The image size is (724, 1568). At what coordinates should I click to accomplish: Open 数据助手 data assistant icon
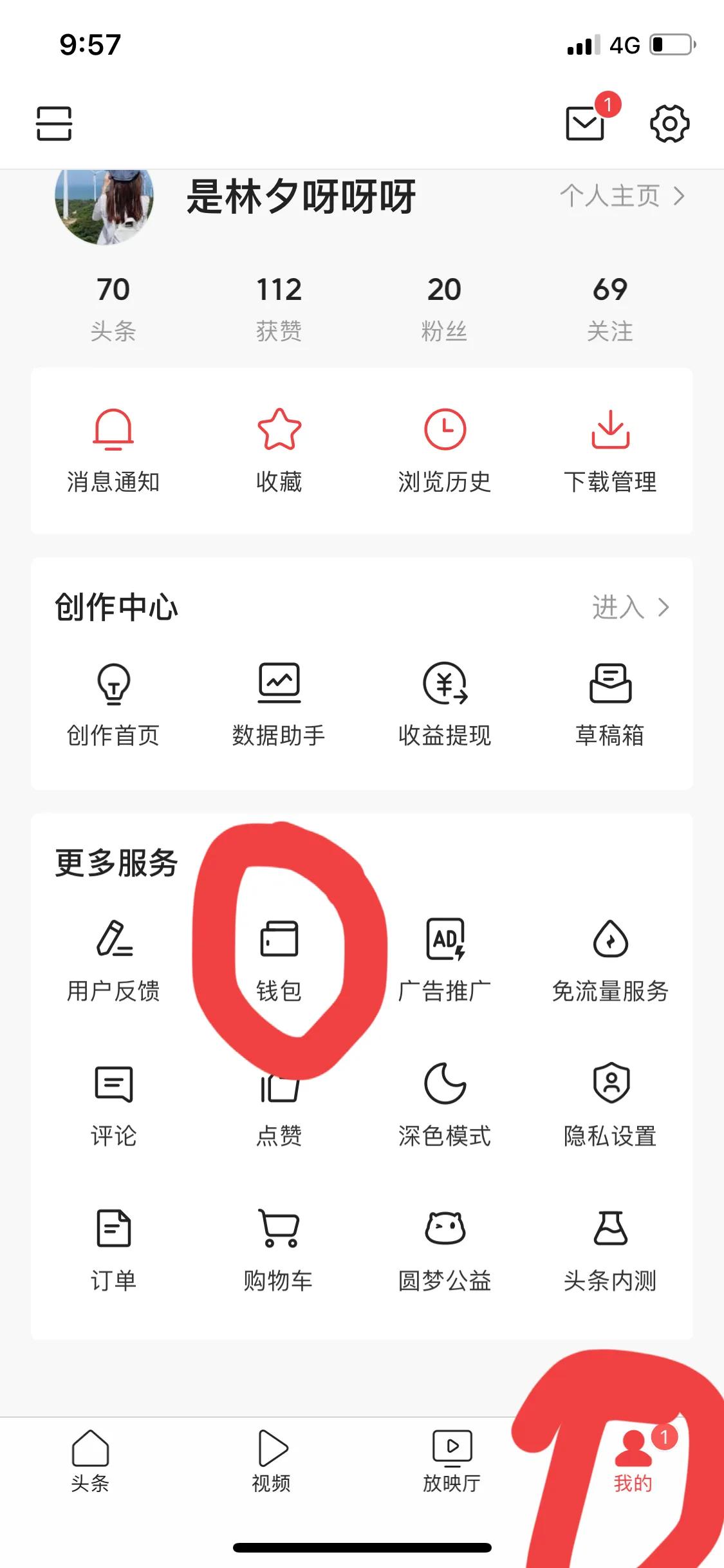pos(279,686)
